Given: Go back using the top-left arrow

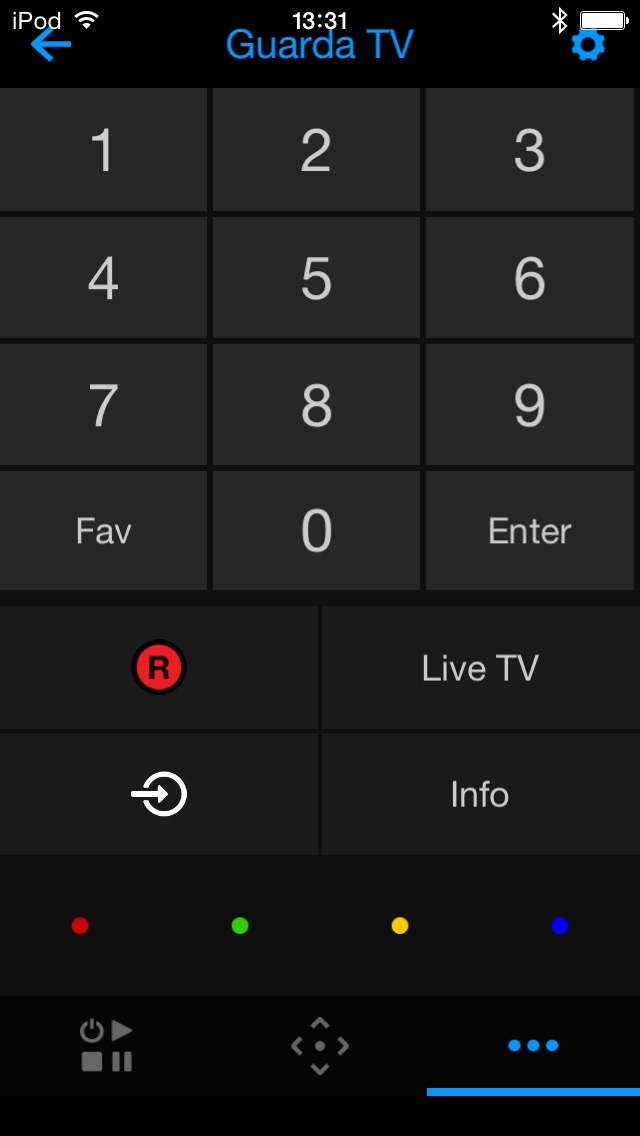Looking at the screenshot, I should pos(50,45).
